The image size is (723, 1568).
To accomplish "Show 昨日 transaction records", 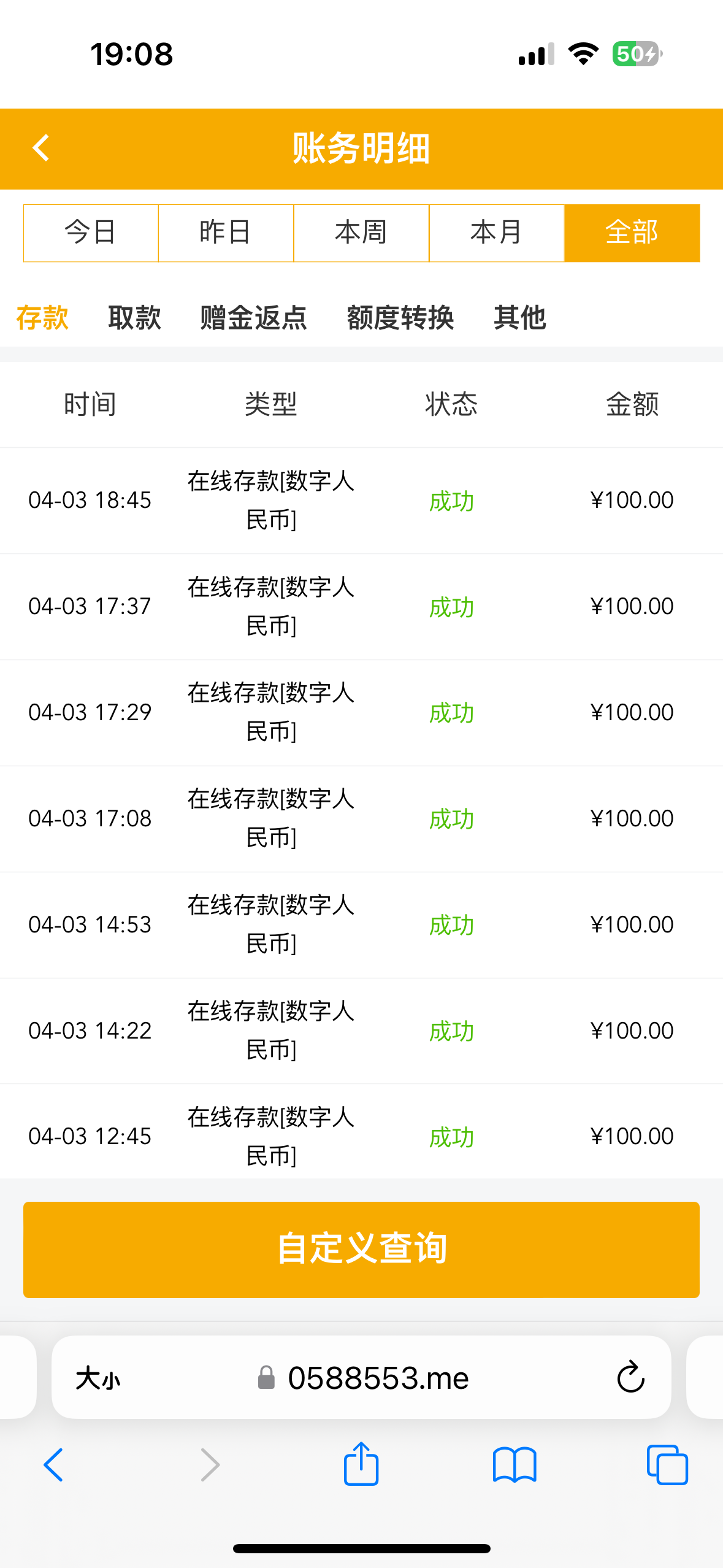I will tap(226, 233).
